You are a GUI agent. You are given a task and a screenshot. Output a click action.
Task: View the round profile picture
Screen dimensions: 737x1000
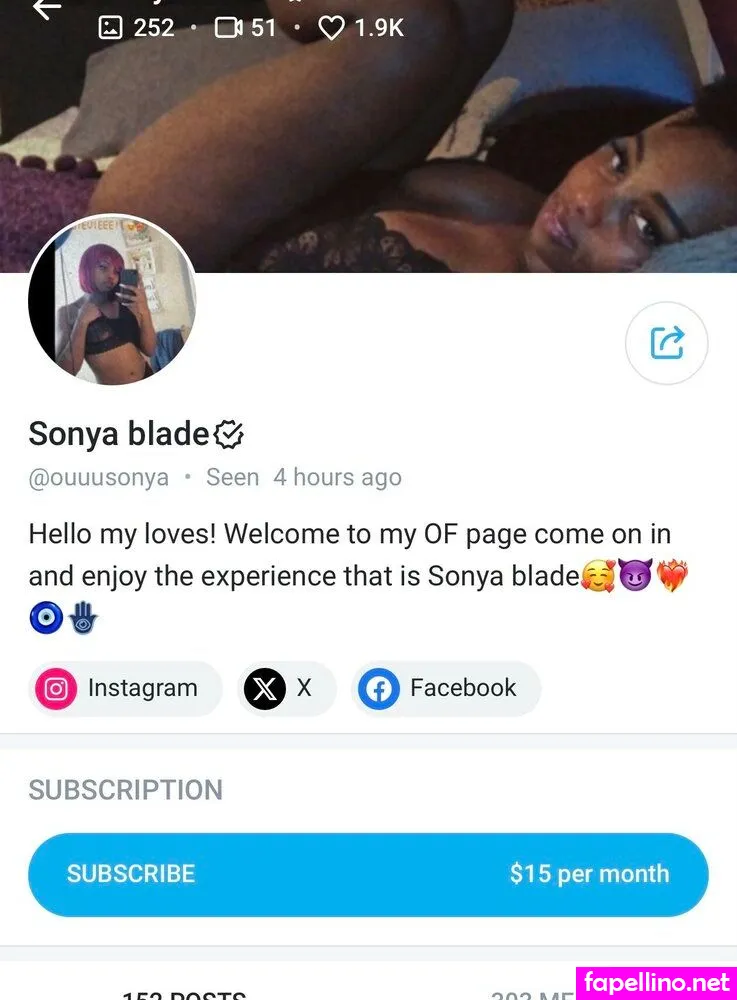[x=112, y=300]
